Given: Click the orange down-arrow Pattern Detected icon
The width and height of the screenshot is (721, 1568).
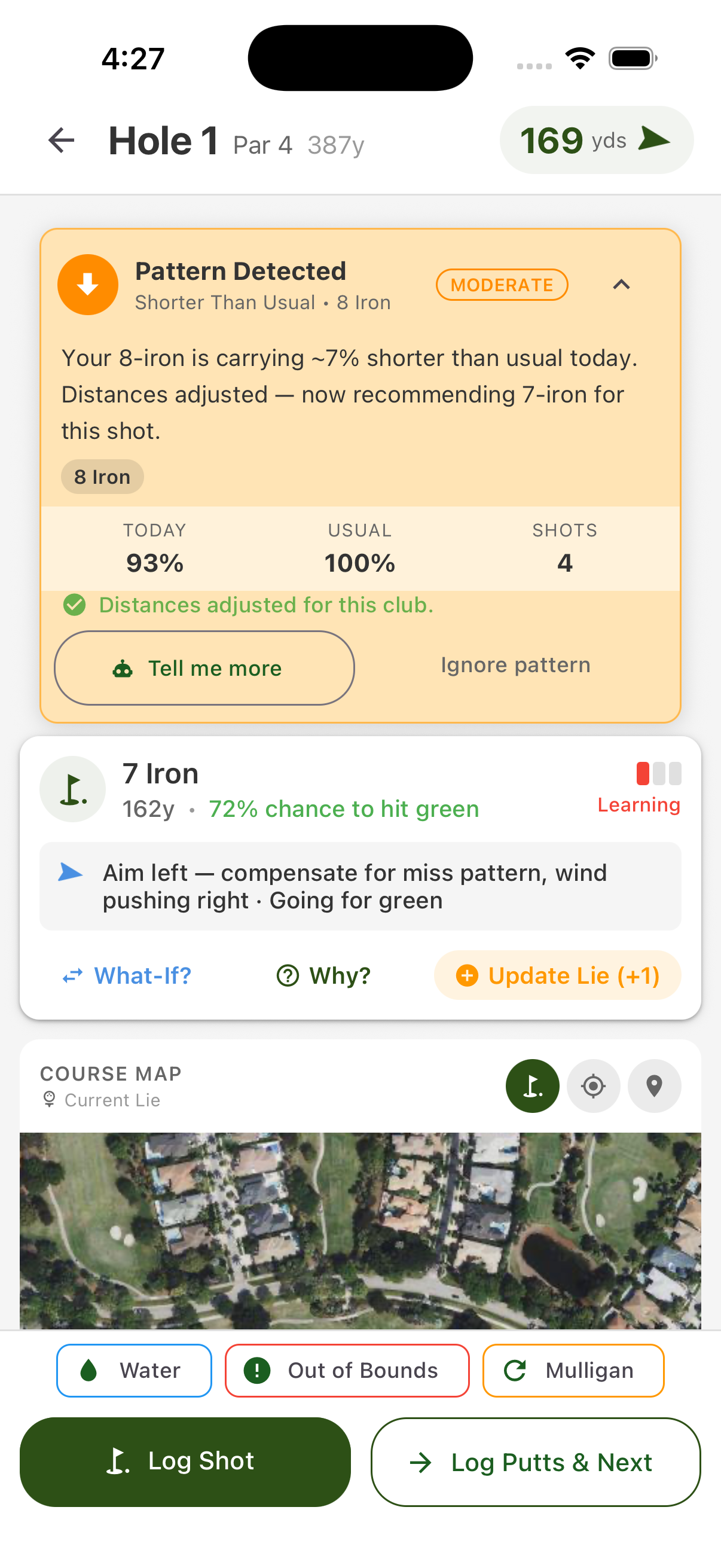Looking at the screenshot, I should pos(88,284).
